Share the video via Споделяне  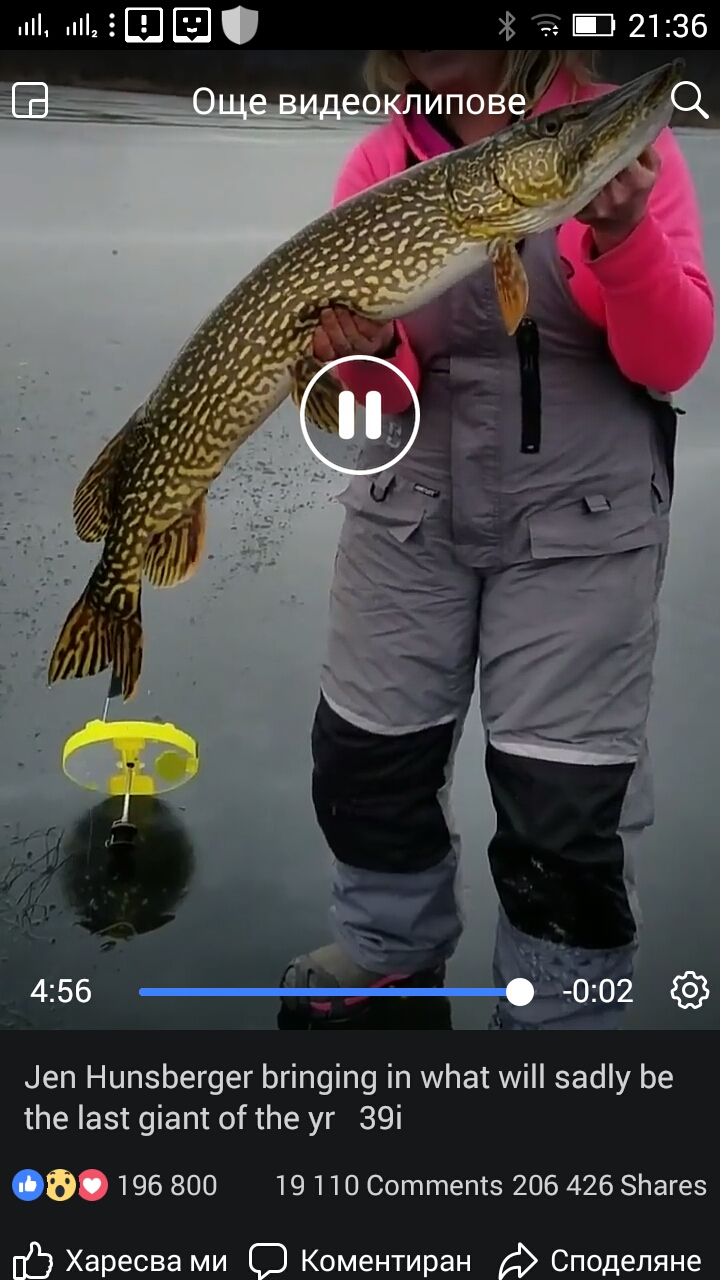point(600,1260)
